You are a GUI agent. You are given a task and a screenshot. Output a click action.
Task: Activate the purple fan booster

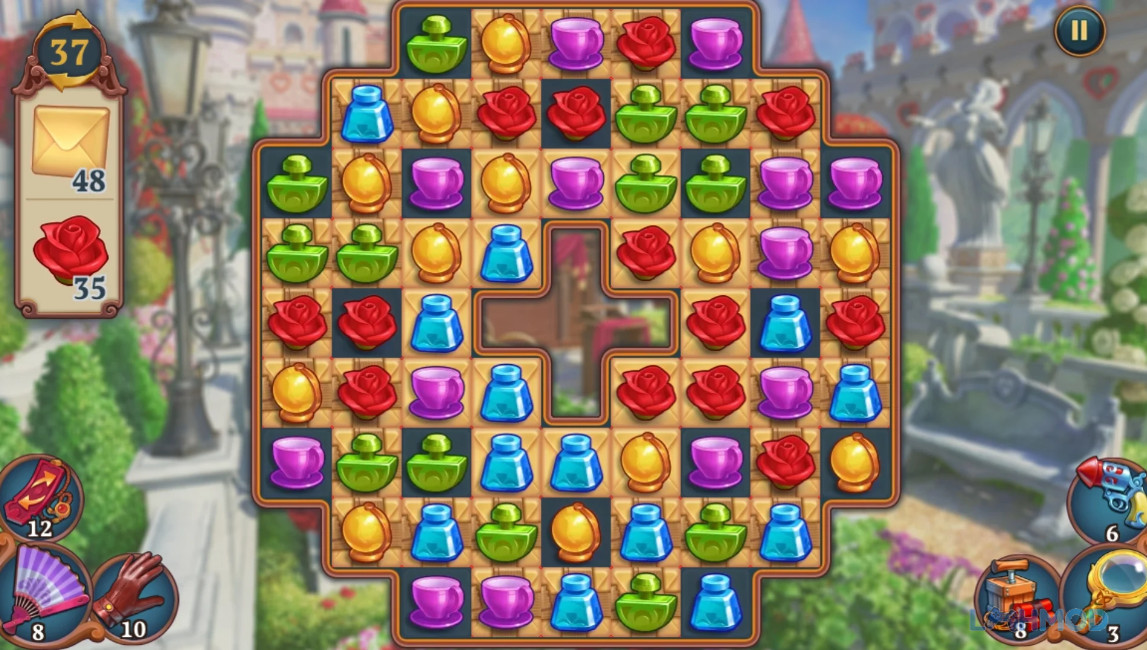[38, 592]
